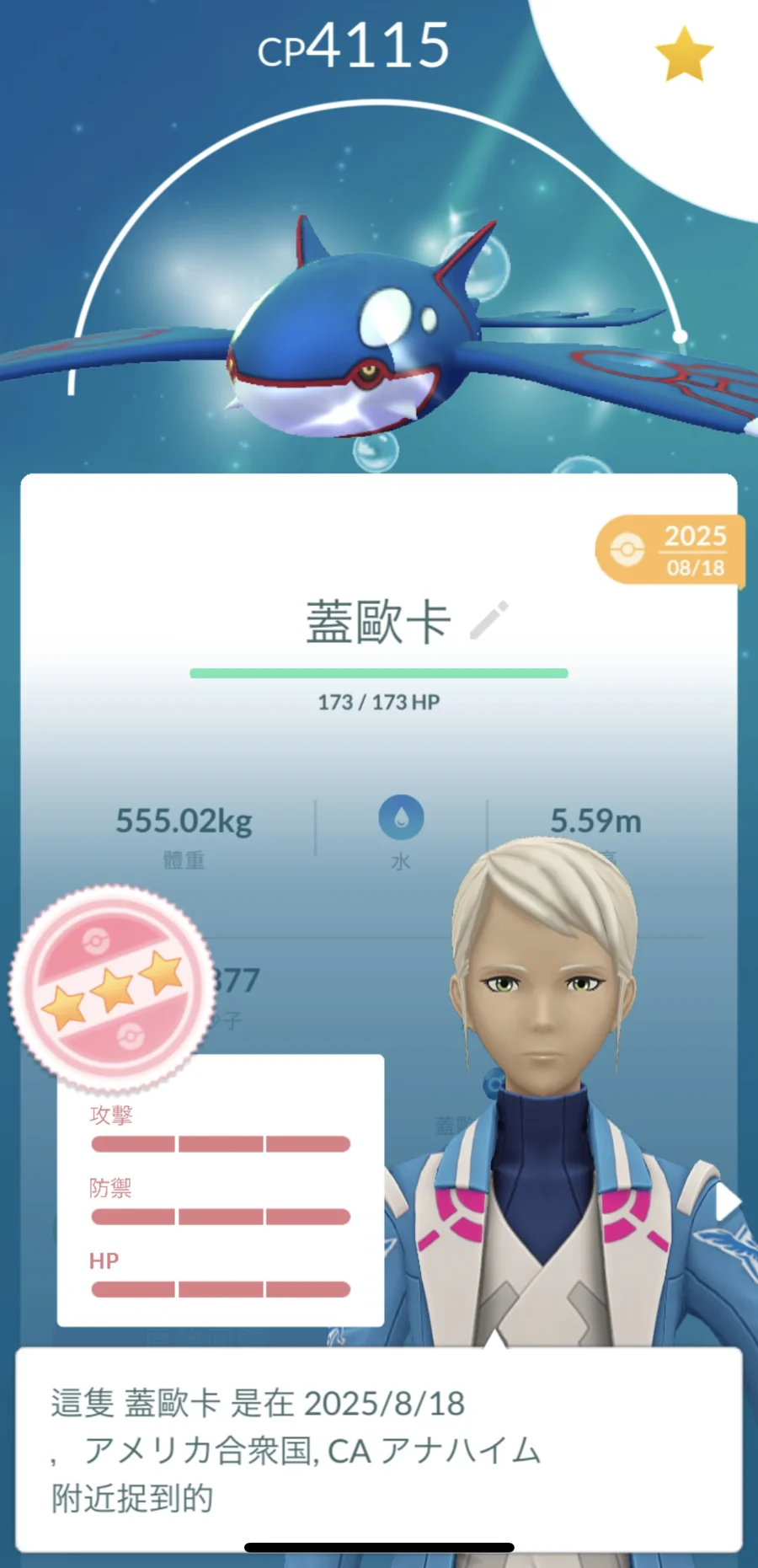The height and width of the screenshot is (1568, 758).
Task: Toggle the favorite star for Kyogre
Action: coord(684,55)
